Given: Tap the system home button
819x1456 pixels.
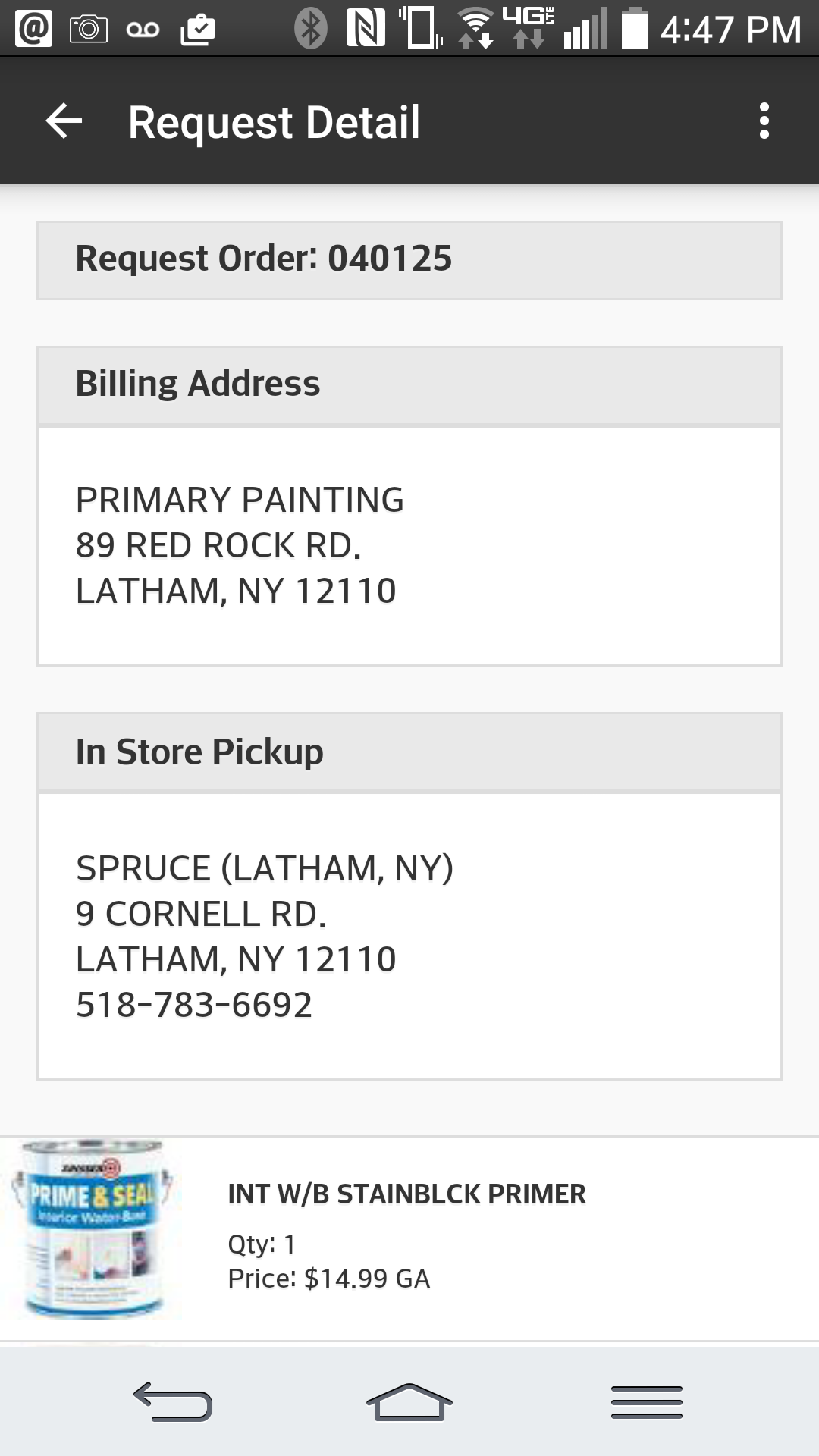Looking at the screenshot, I should click(x=409, y=1402).
